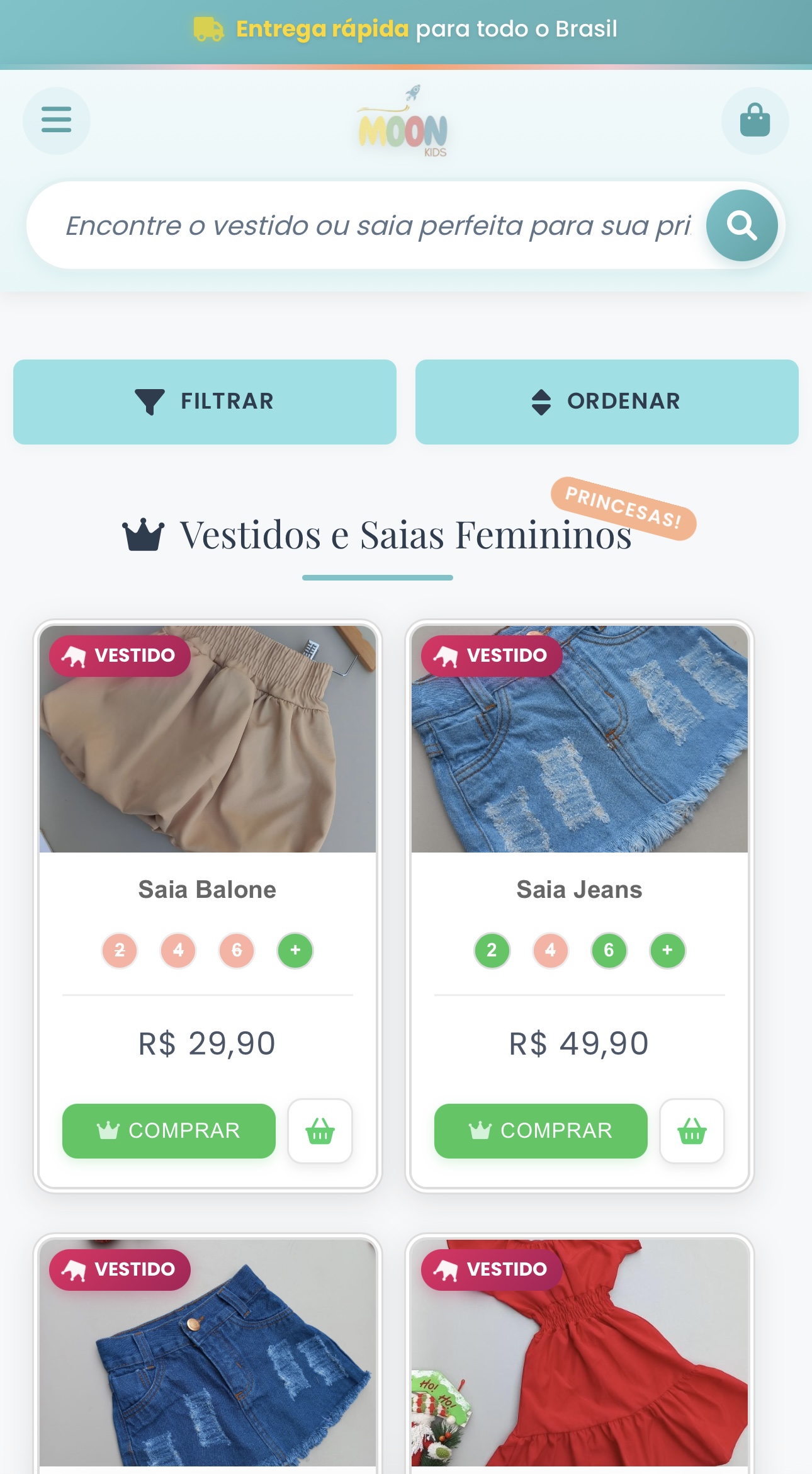Click the VESTIDO badge on Saia Balone

pos(120,655)
